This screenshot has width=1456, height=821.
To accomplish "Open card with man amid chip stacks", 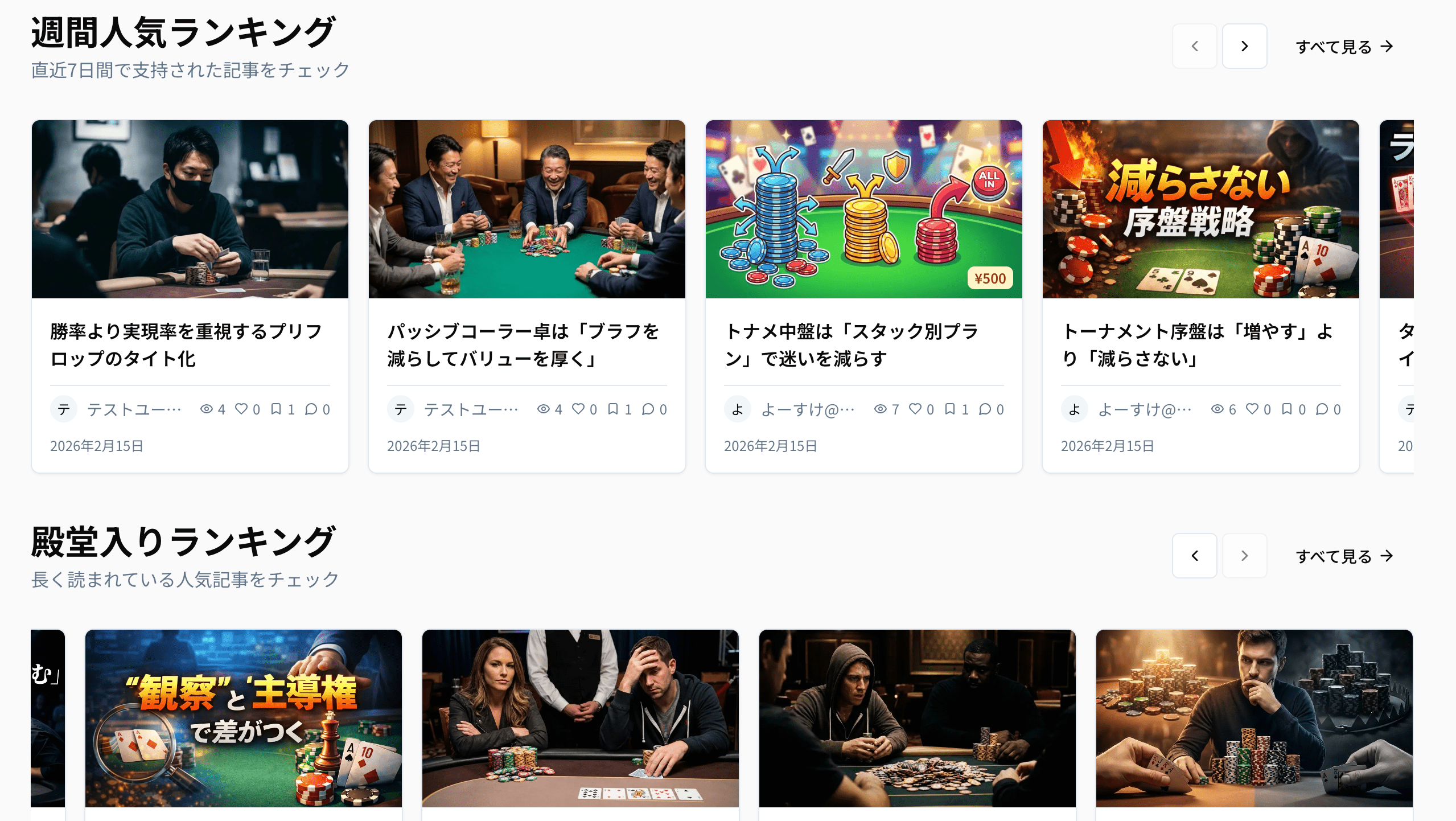I will (1254, 719).
